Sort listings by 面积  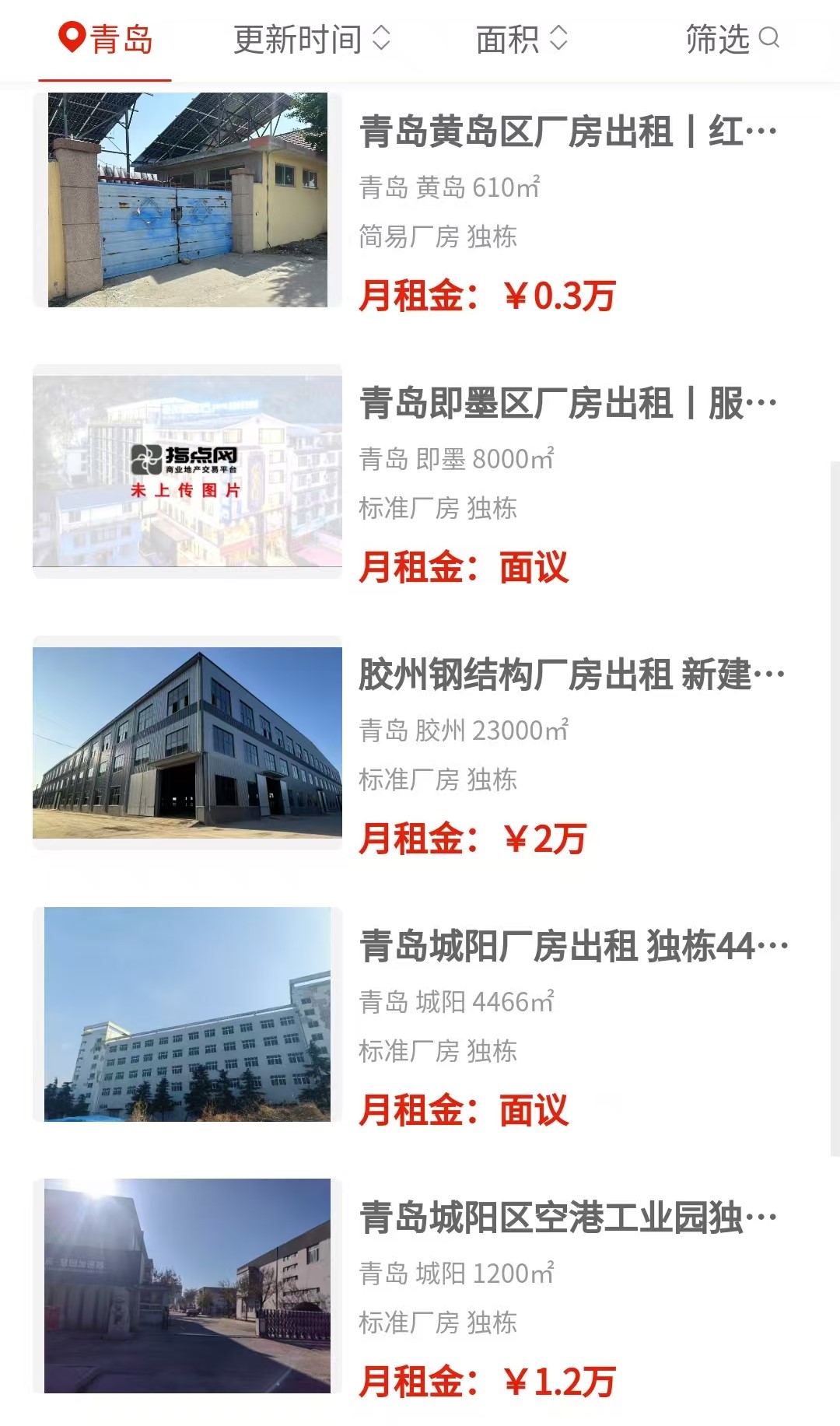521,39
